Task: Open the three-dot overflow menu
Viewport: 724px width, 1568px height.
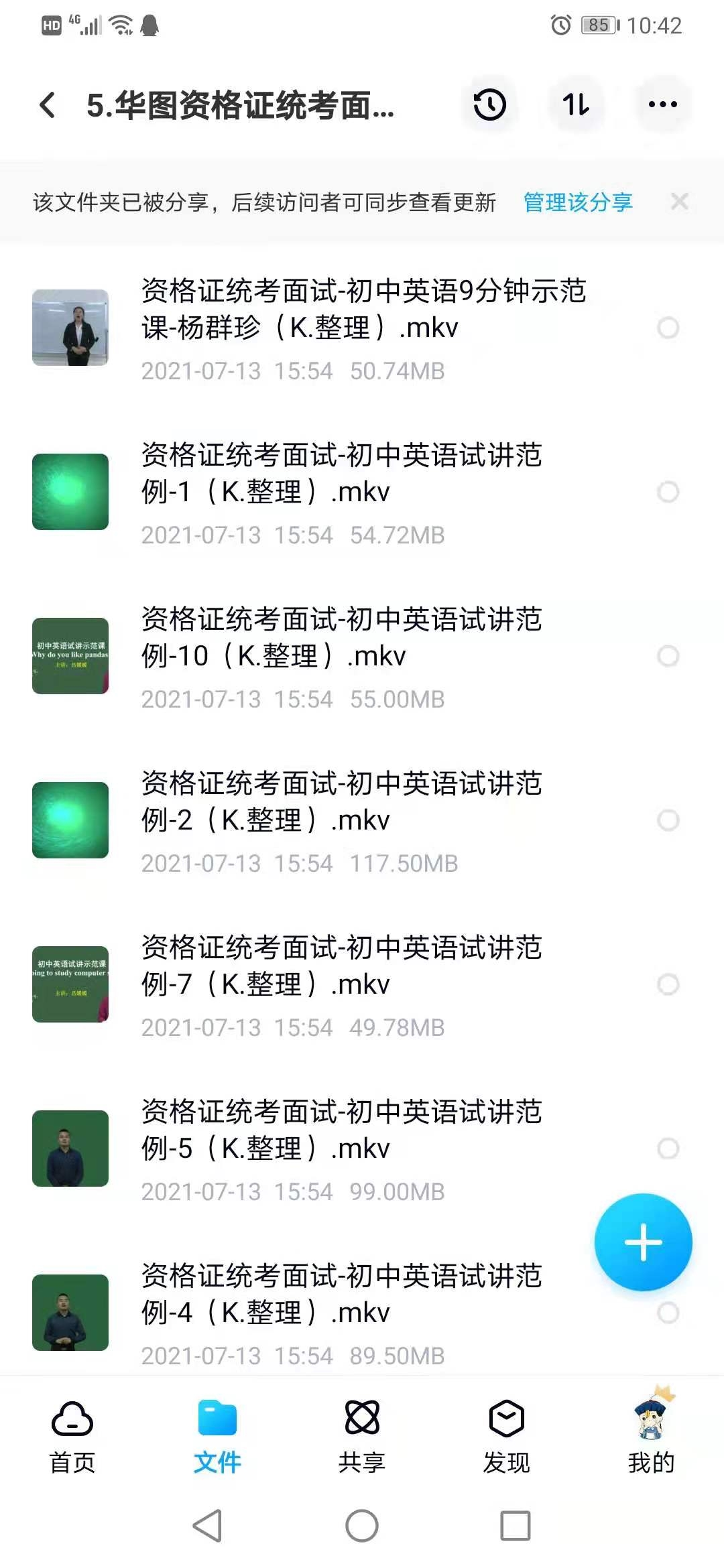Action: 662,105
